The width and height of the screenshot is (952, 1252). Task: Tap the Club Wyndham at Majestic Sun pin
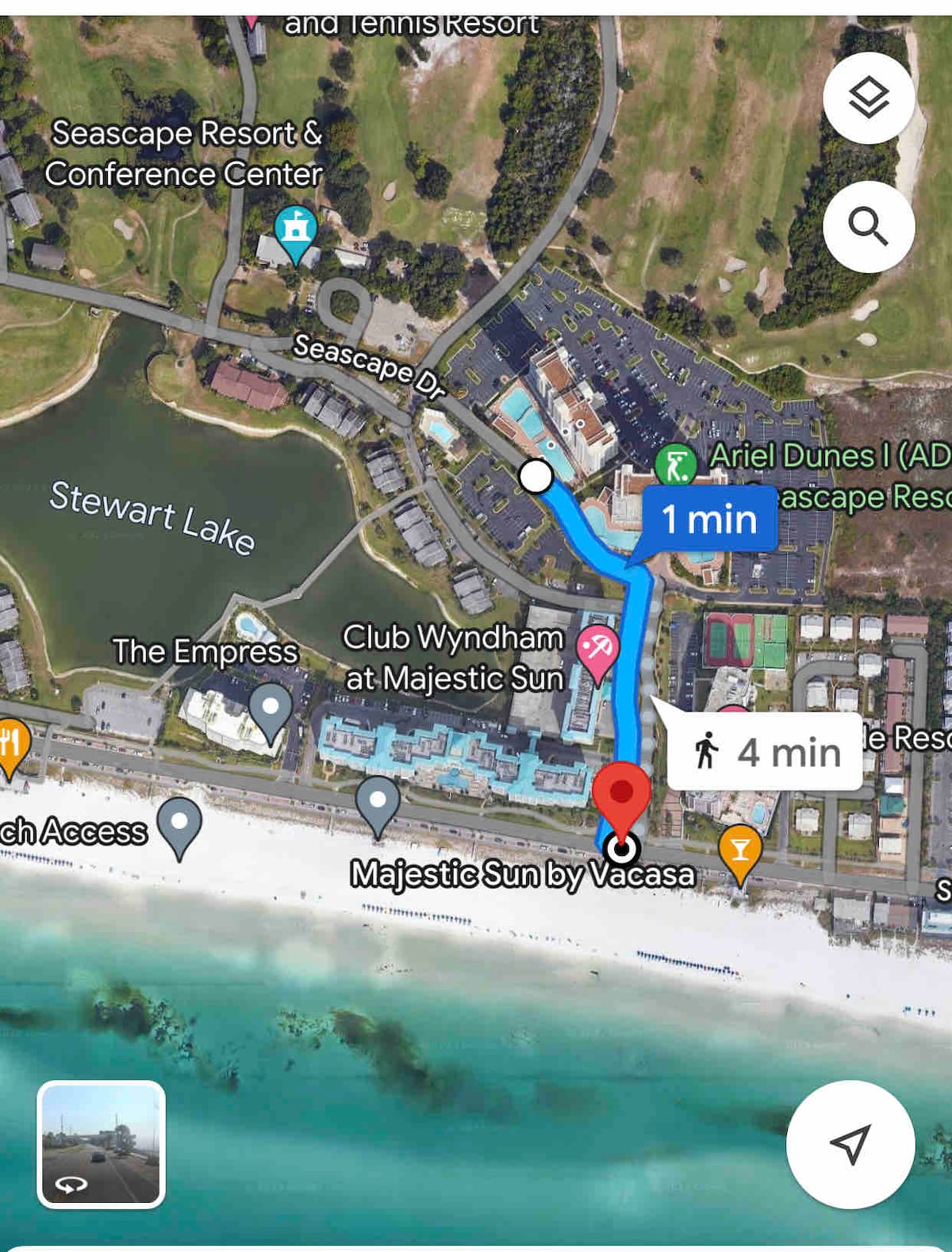(x=597, y=649)
